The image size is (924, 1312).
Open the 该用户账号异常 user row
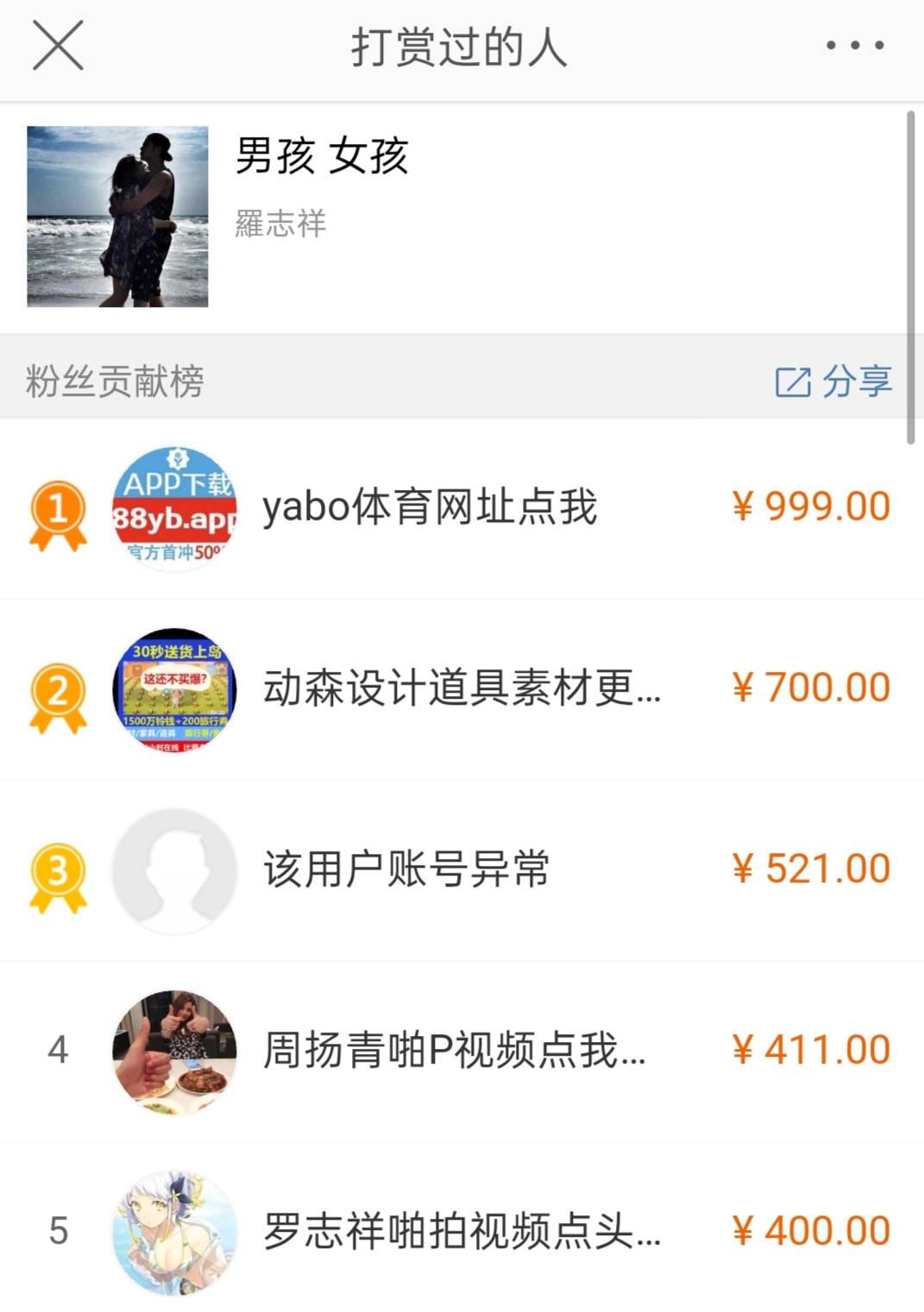[x=405, y=869]
